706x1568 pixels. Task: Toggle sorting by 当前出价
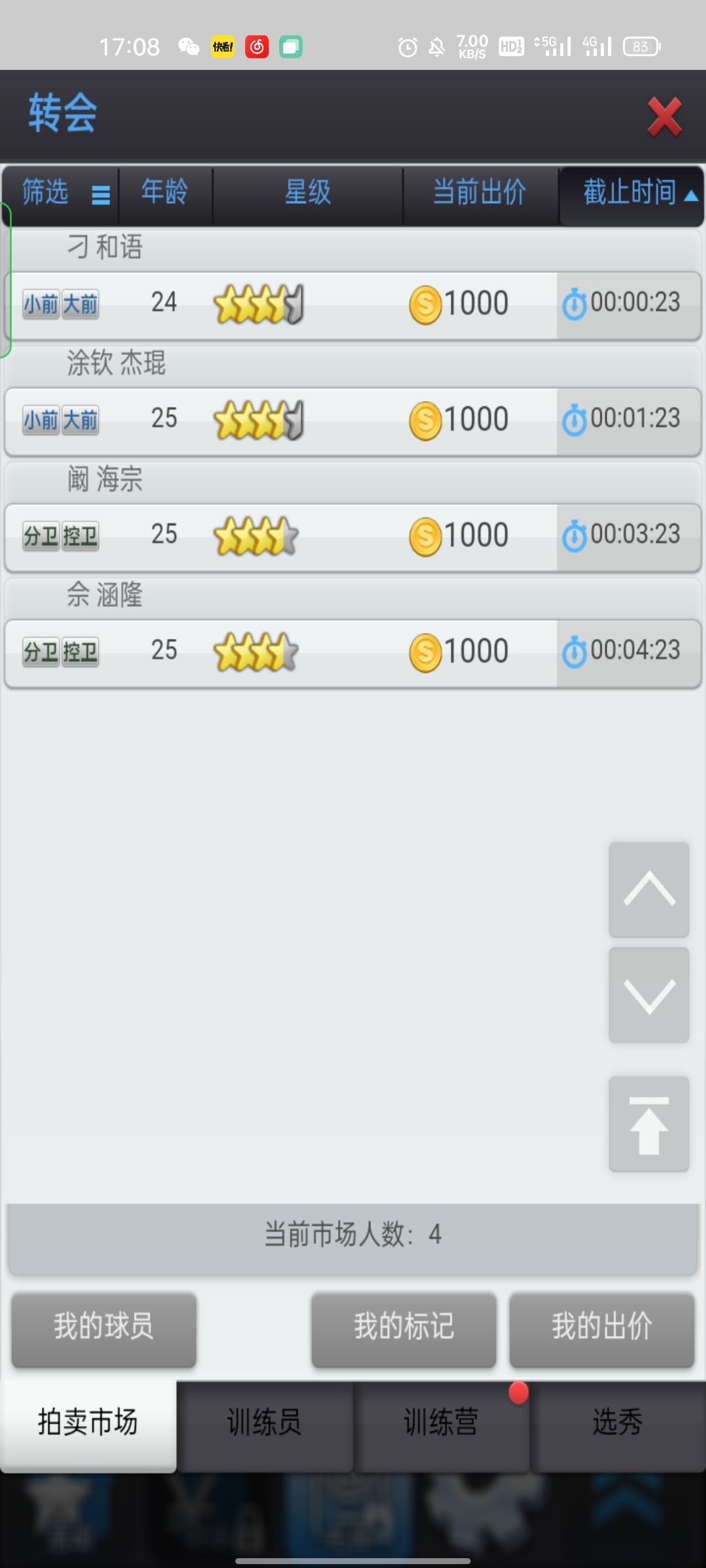click(x=482, y=193)
